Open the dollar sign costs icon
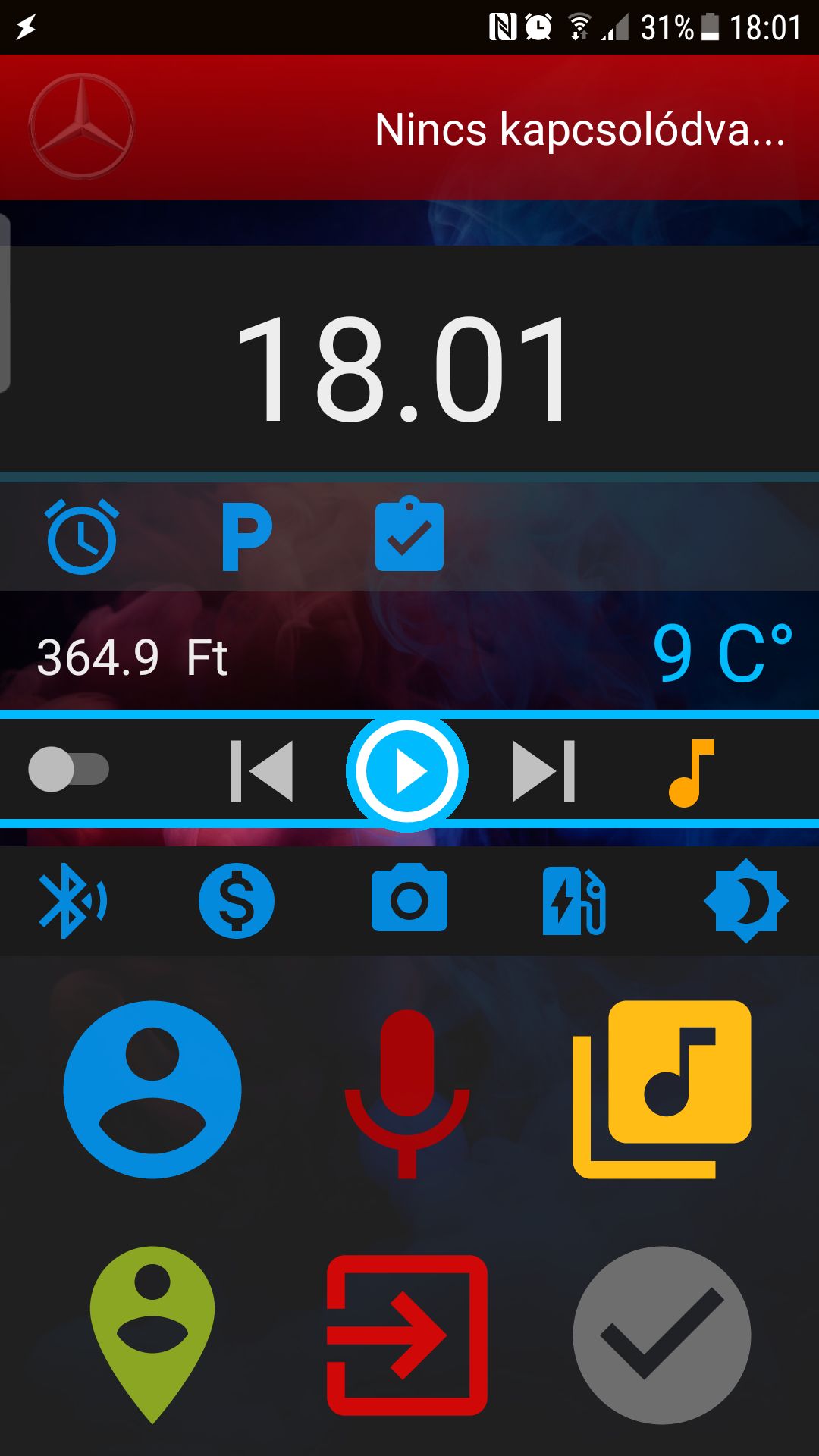This screenshot has height=1456, width=819. click(237, 901)
